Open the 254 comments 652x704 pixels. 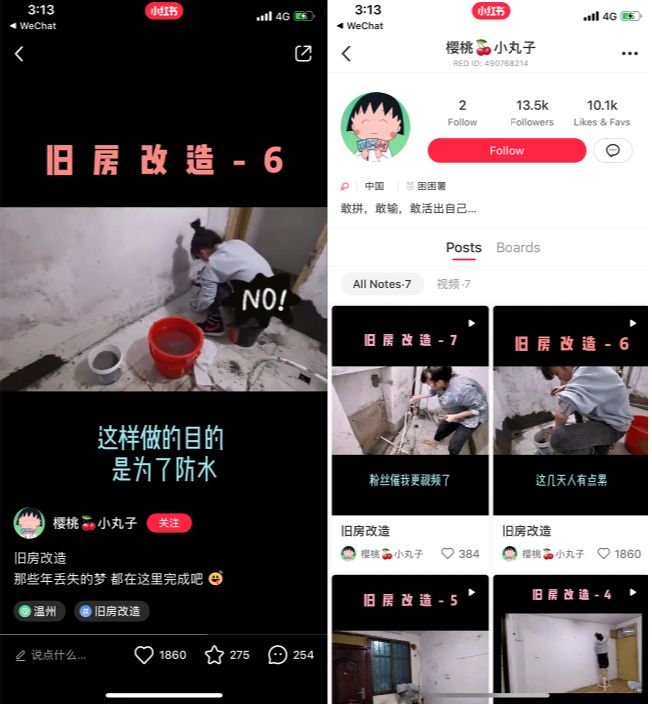click(x=278, y=655)
